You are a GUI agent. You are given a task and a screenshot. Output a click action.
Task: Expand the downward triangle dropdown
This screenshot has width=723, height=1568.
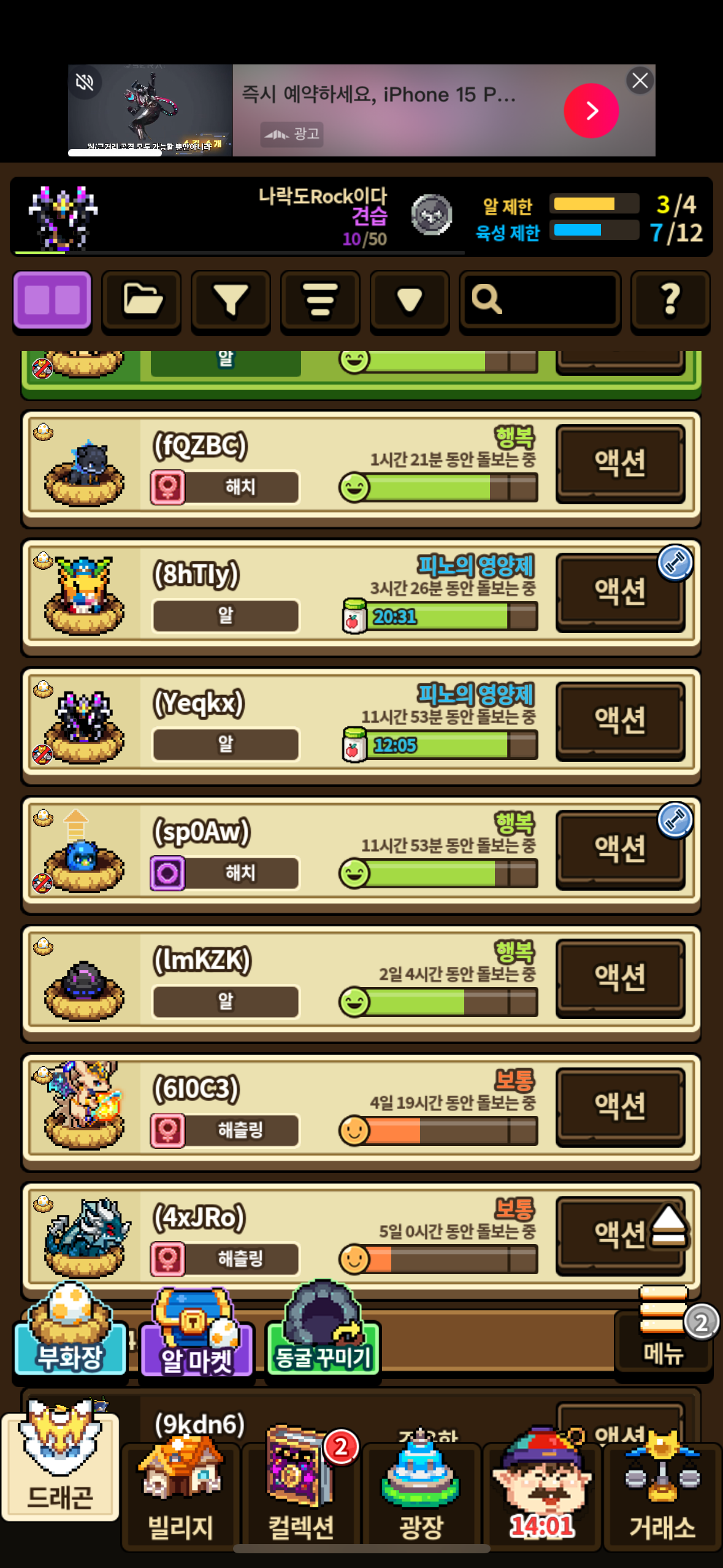click(x=409, y=300)
